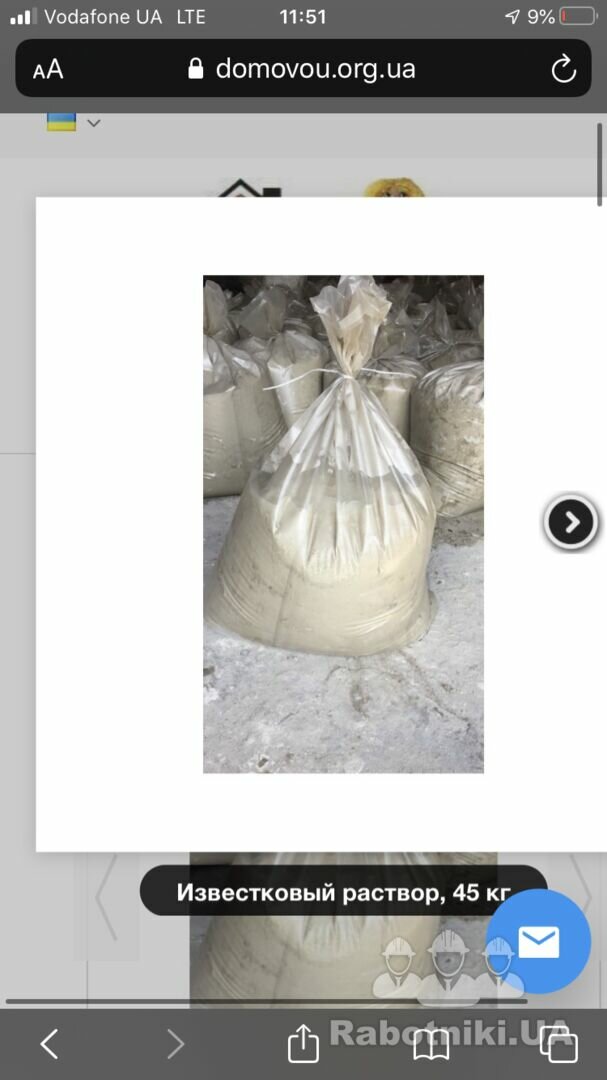Open the Safari text size (AA) menu
This screenshot has width=607, height=1080.
[x=48, y=70]
